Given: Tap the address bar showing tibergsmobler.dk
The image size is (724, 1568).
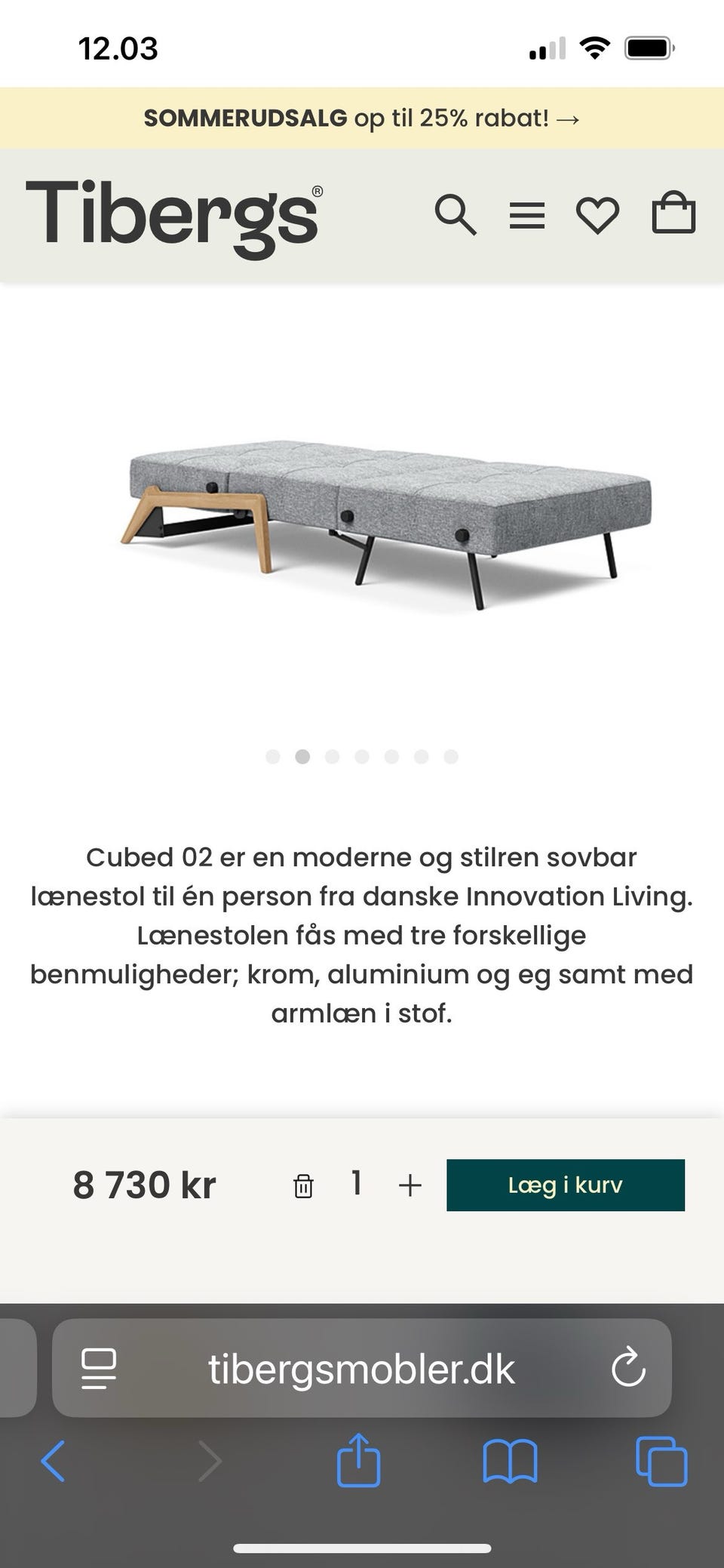Looking at the screenshot, I should 362,1364.
